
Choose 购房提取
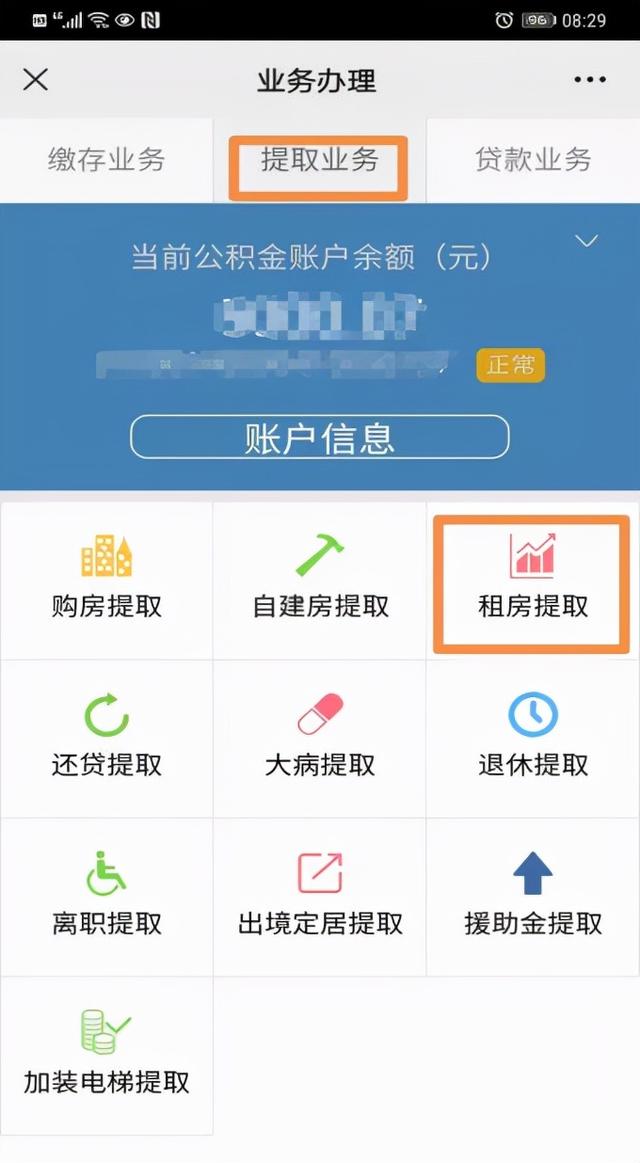coord(106,580)
